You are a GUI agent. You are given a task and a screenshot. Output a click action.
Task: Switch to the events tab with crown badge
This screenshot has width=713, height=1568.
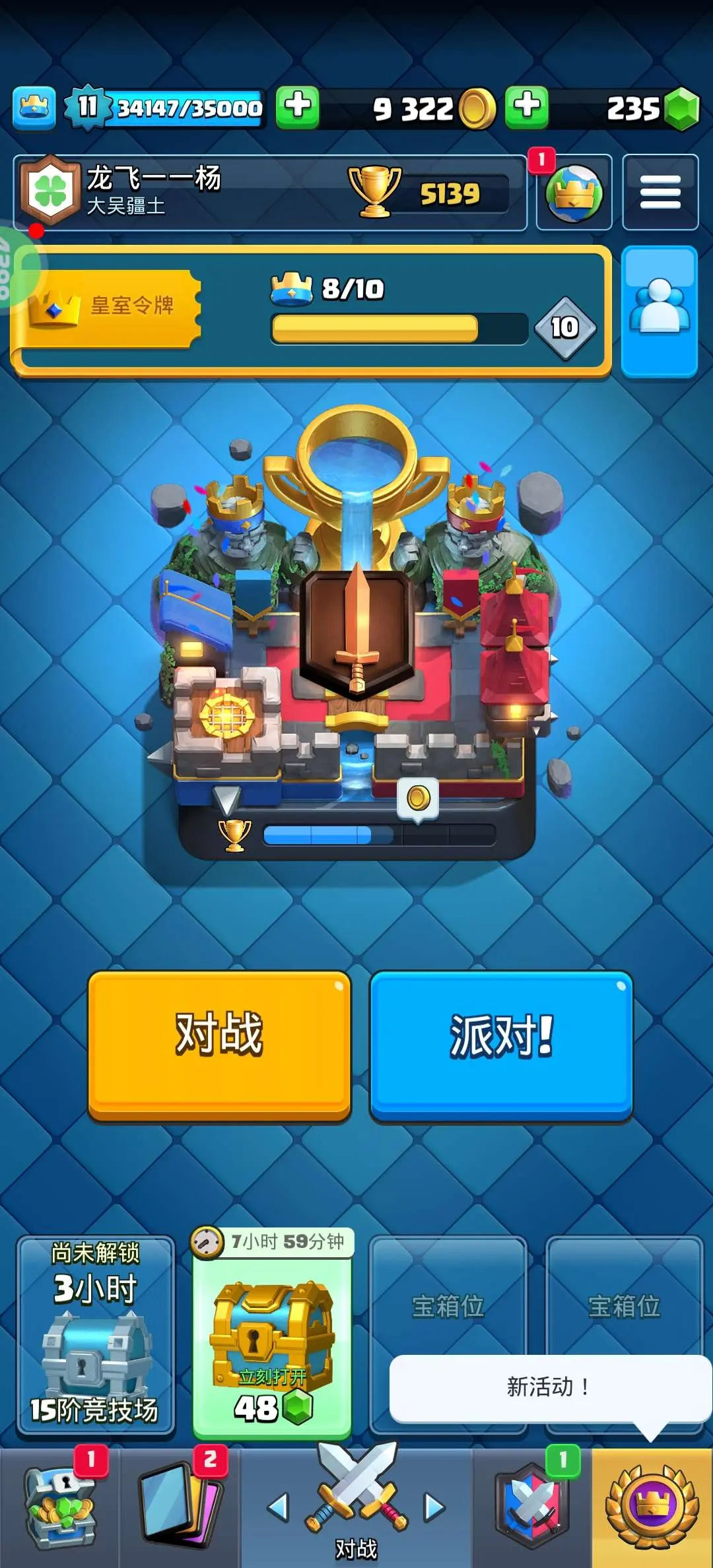[652, 1509]
